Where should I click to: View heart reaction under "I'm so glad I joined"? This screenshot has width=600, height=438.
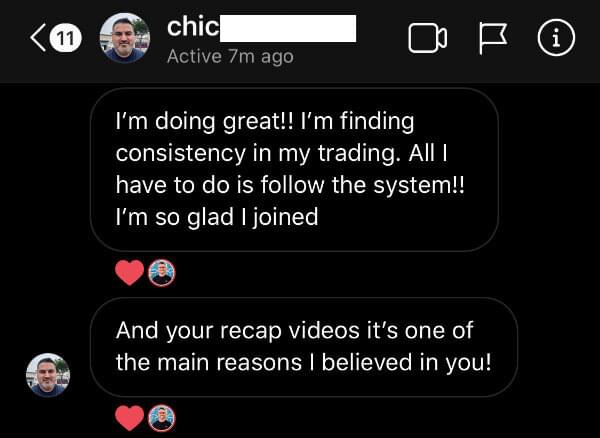[x=130, y=272]
